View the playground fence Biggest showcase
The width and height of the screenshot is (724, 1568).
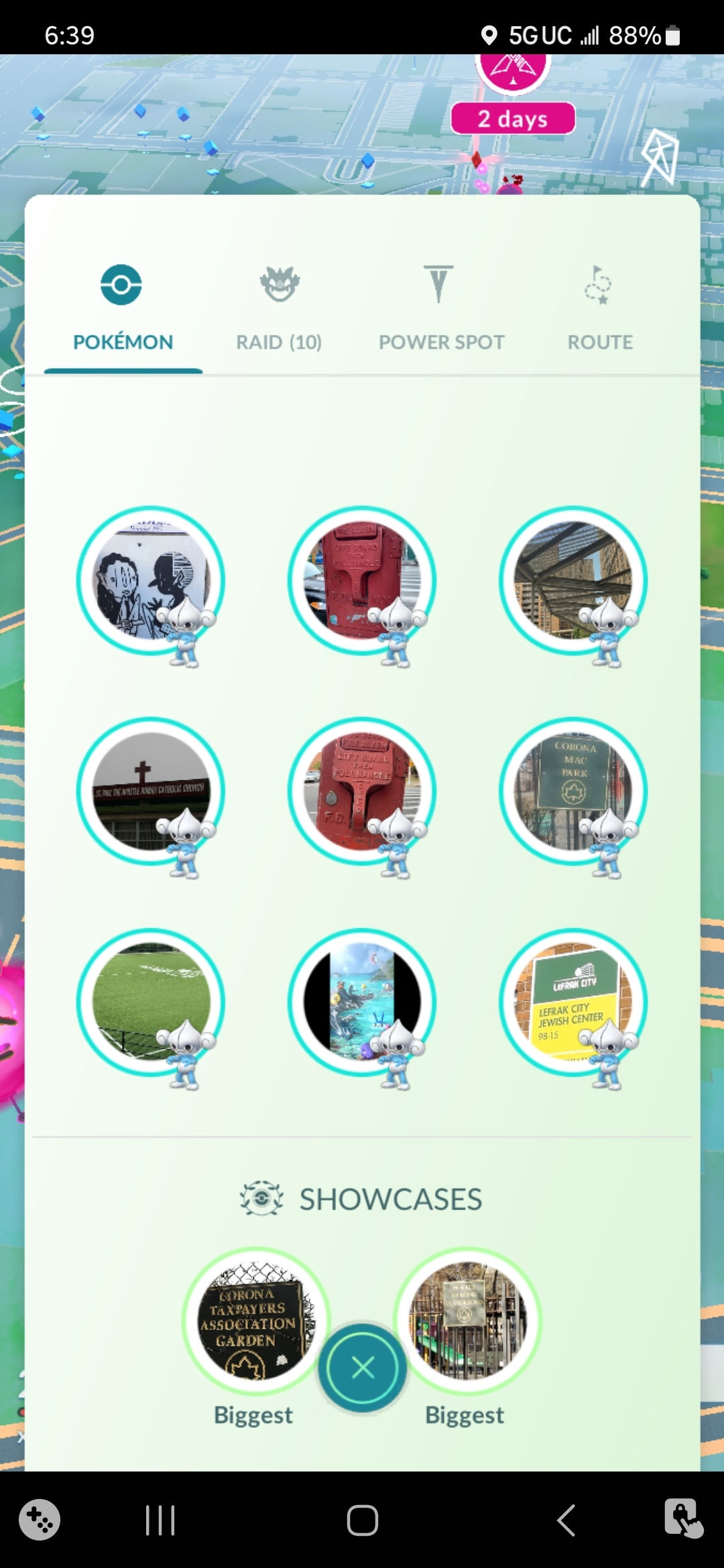tap(467, 1320)
